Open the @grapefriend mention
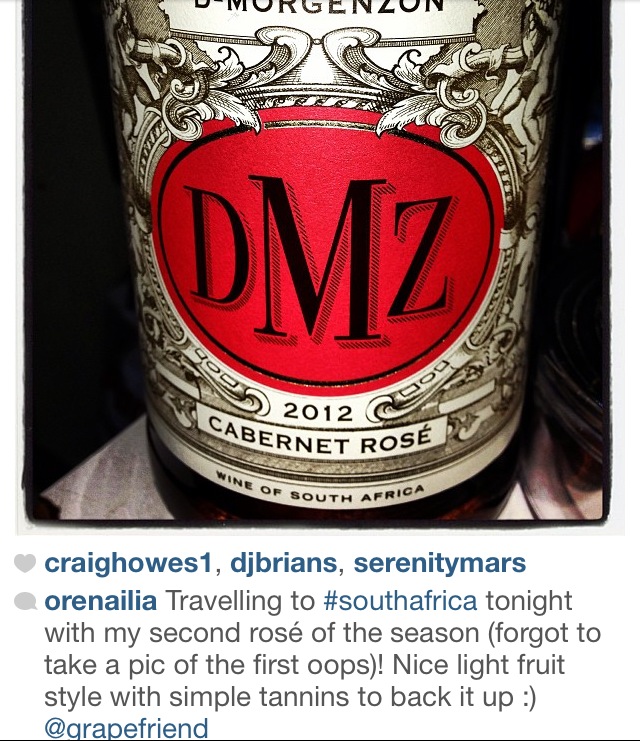 tap(124, 729)
